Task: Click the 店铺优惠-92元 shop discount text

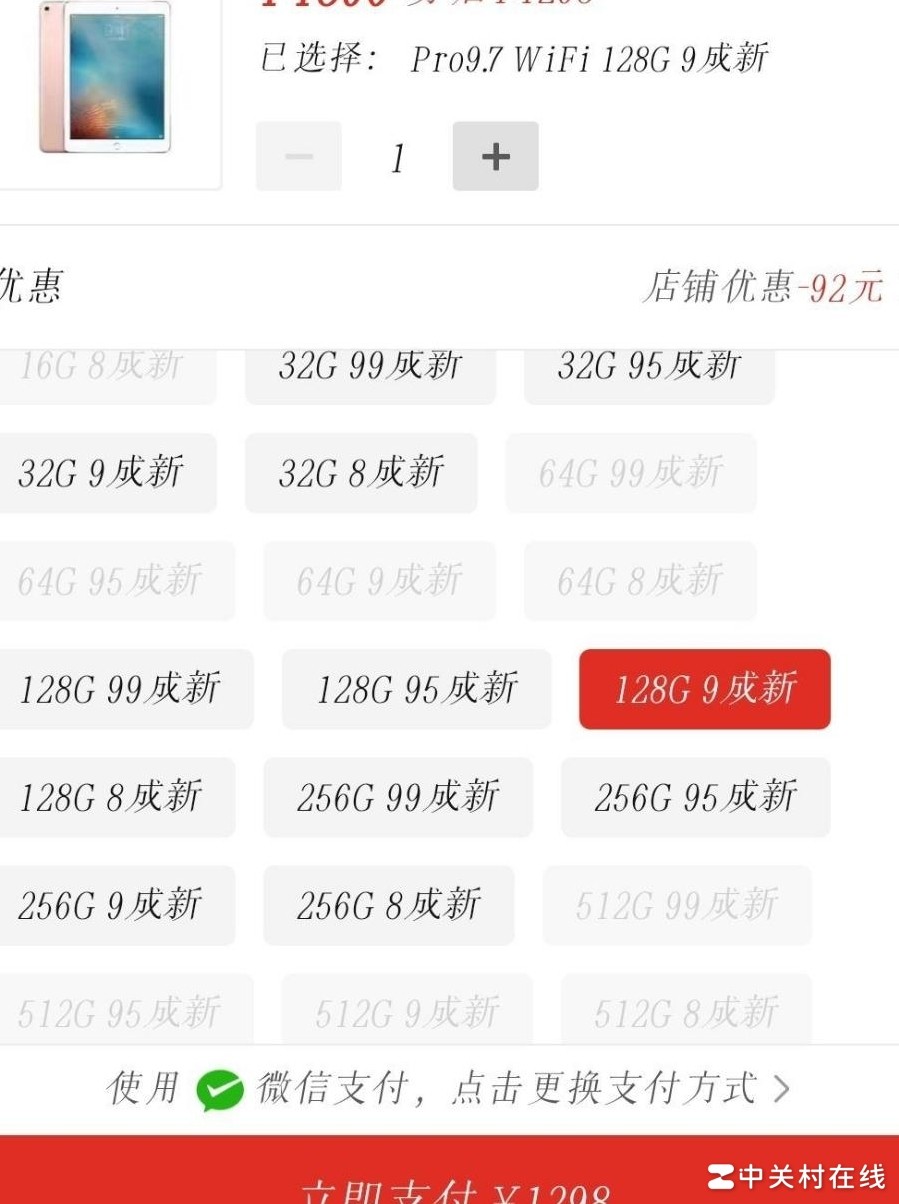Action: point(763,283)
